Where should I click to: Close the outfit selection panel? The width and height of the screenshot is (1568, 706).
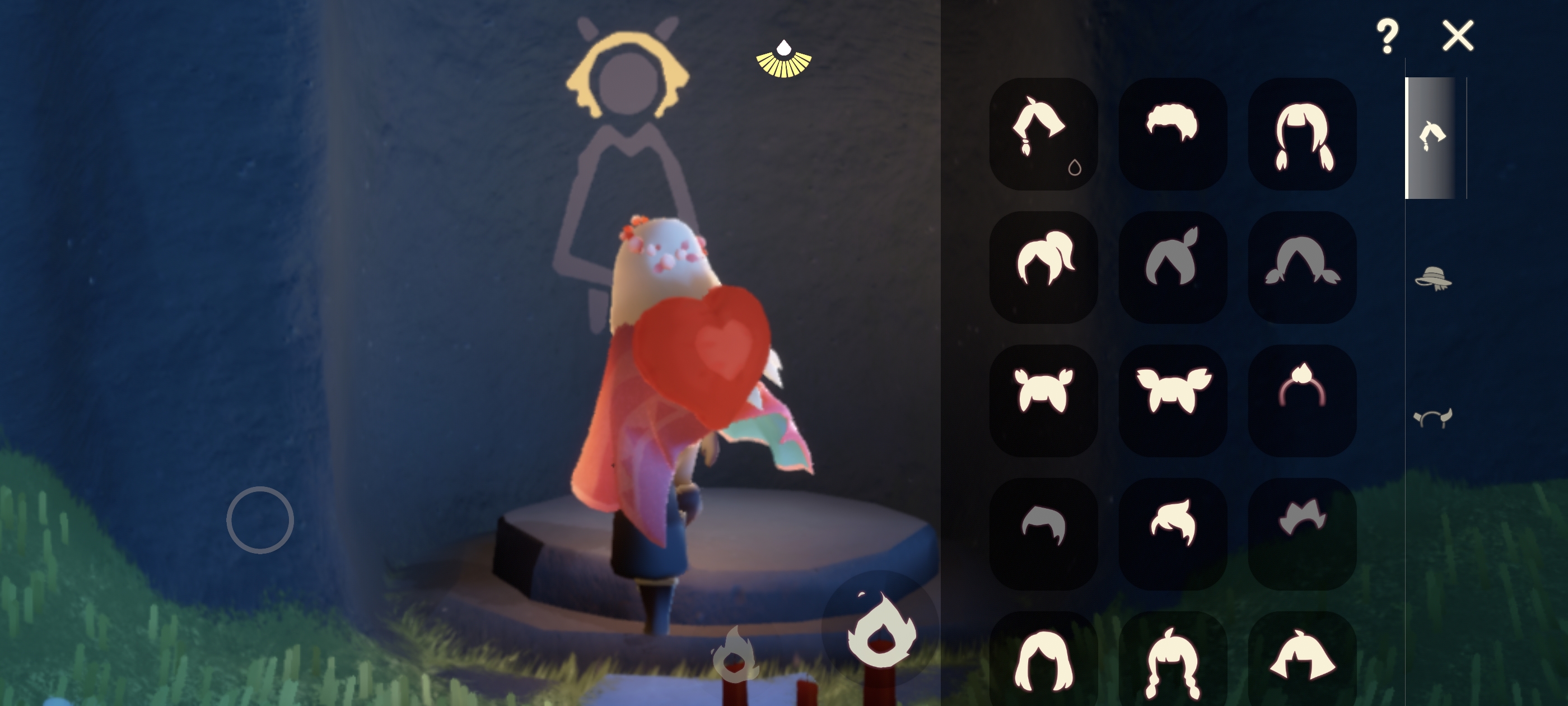pyautogui.click(x=1457, y=35)
